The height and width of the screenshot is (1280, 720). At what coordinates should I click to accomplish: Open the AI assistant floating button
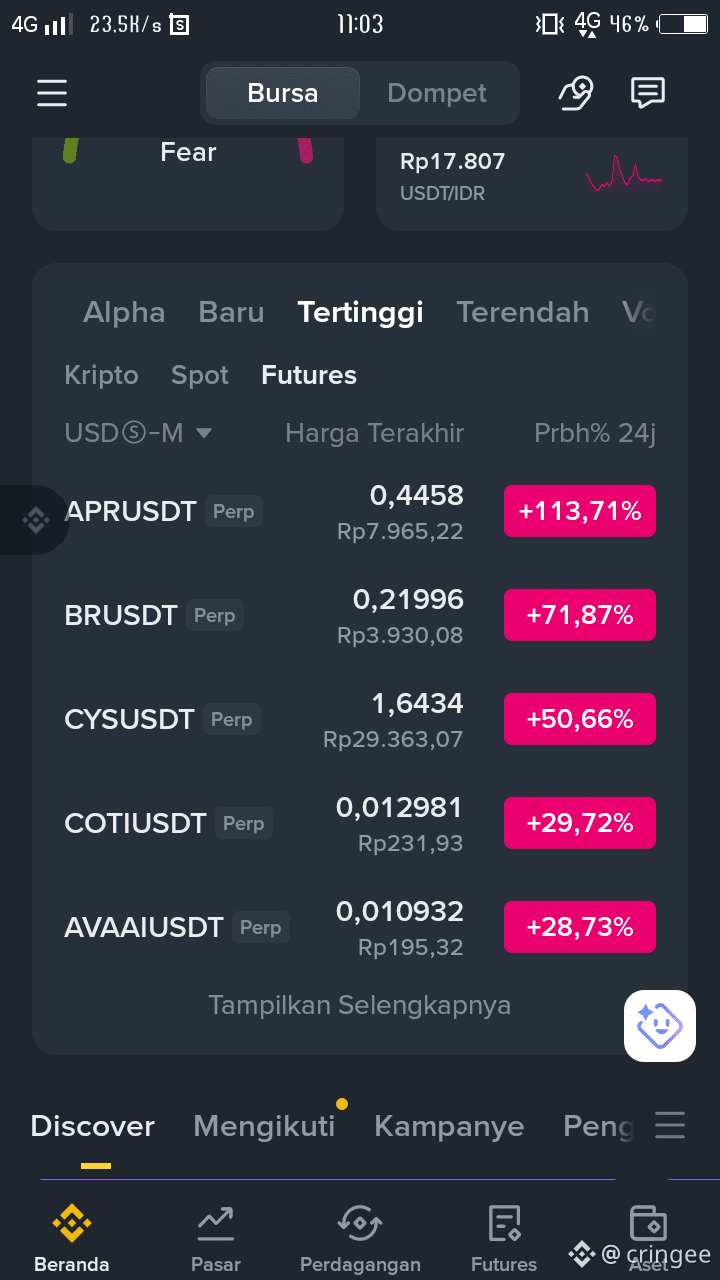tap(660, 1026)
